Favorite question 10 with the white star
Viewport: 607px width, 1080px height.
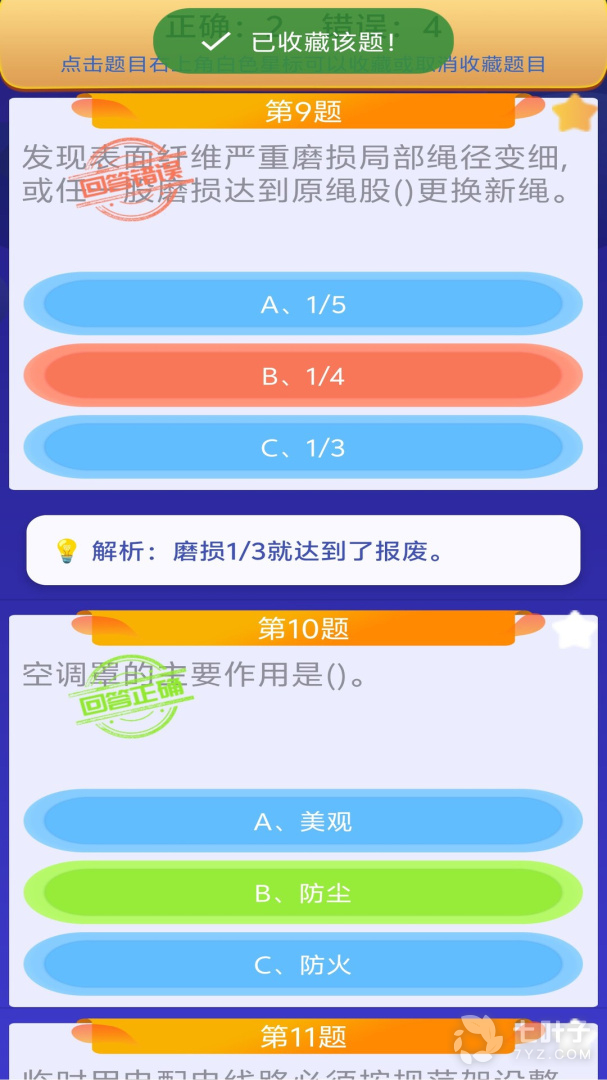[x=574, y=630]
